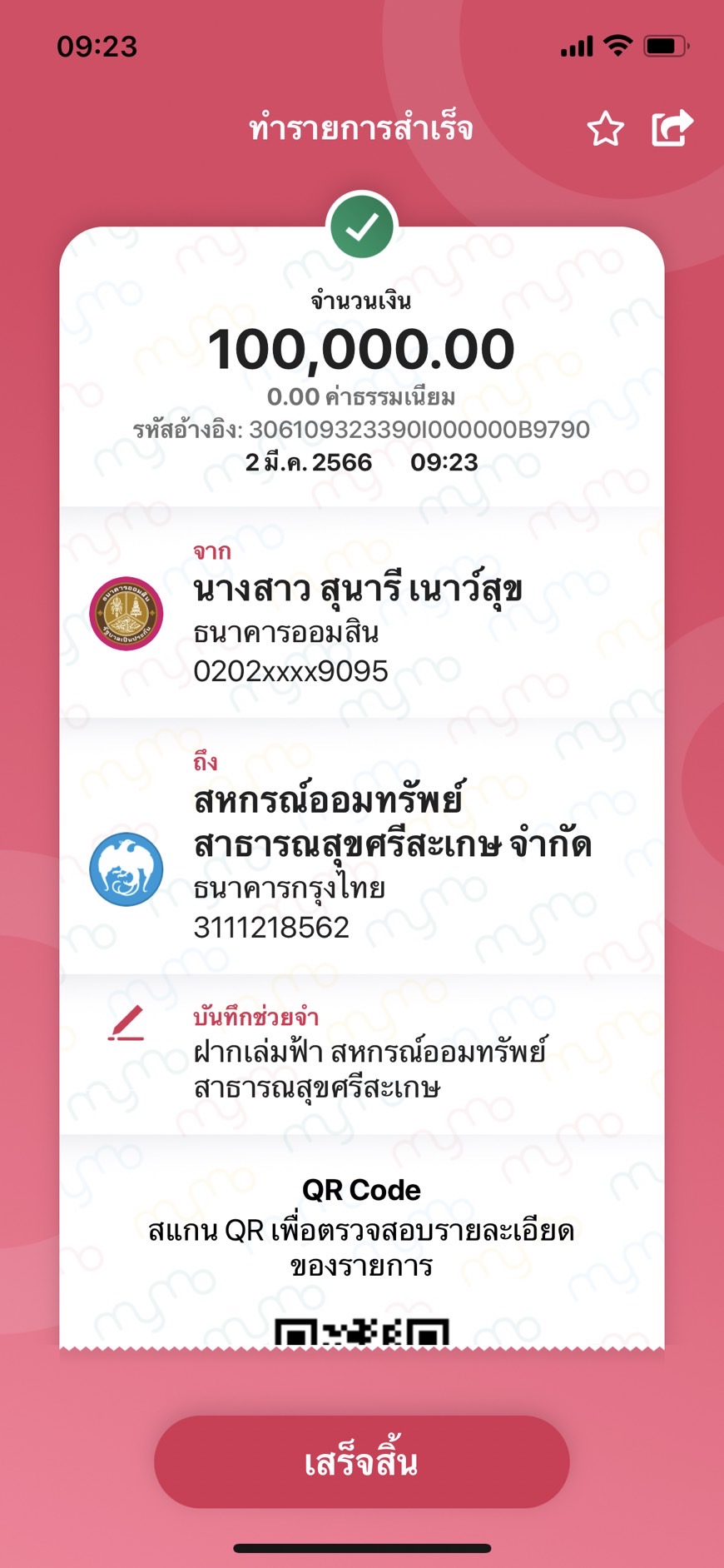Image resolution: width=724 pixels, height=1568 pixels.
Task: Edit the บันทึกช่วยจำ memo
Action: pyautogui.click(x=126, y=1023)
